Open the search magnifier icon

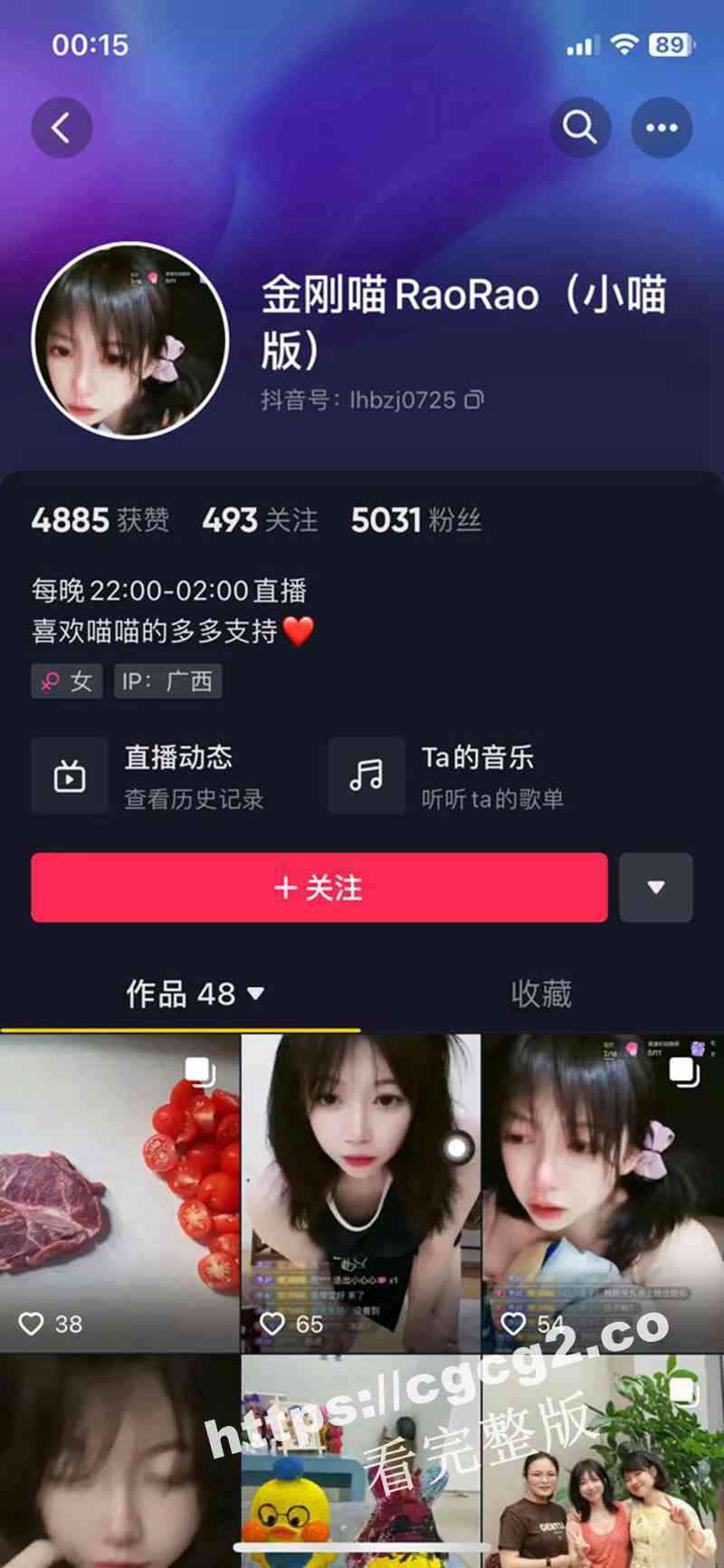[580, 128]
